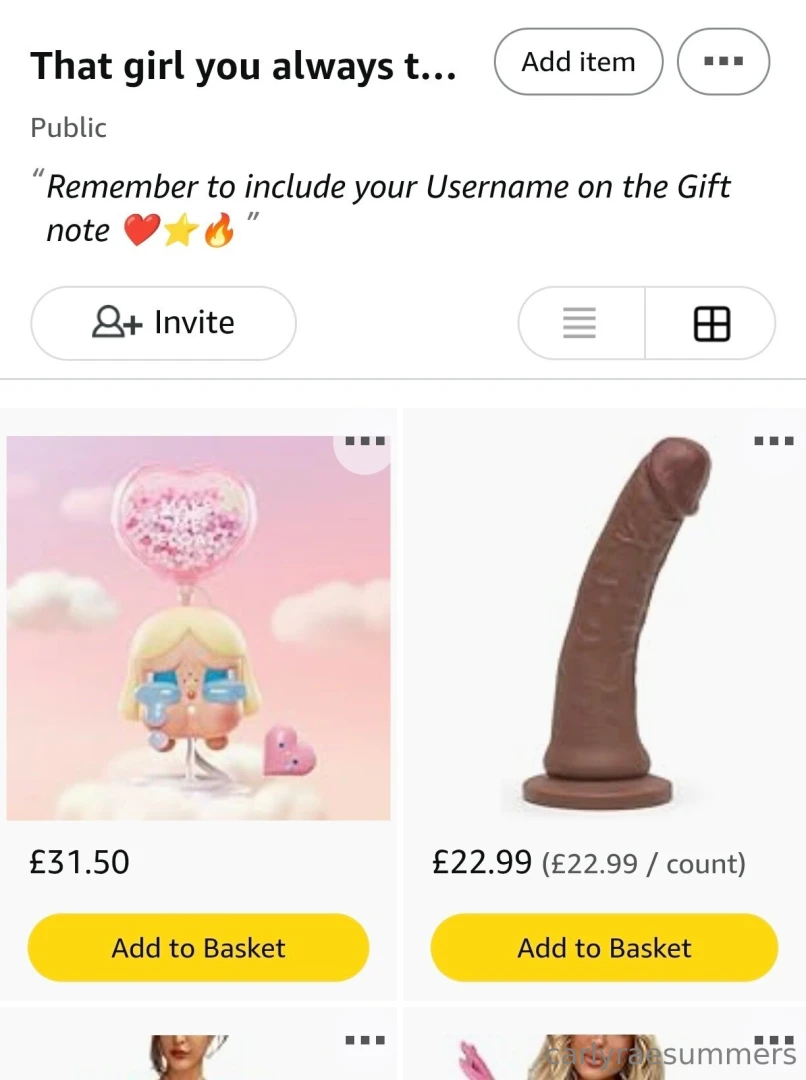
Task: Open options for the £22.99 item
Action: (x=773, y=441)
